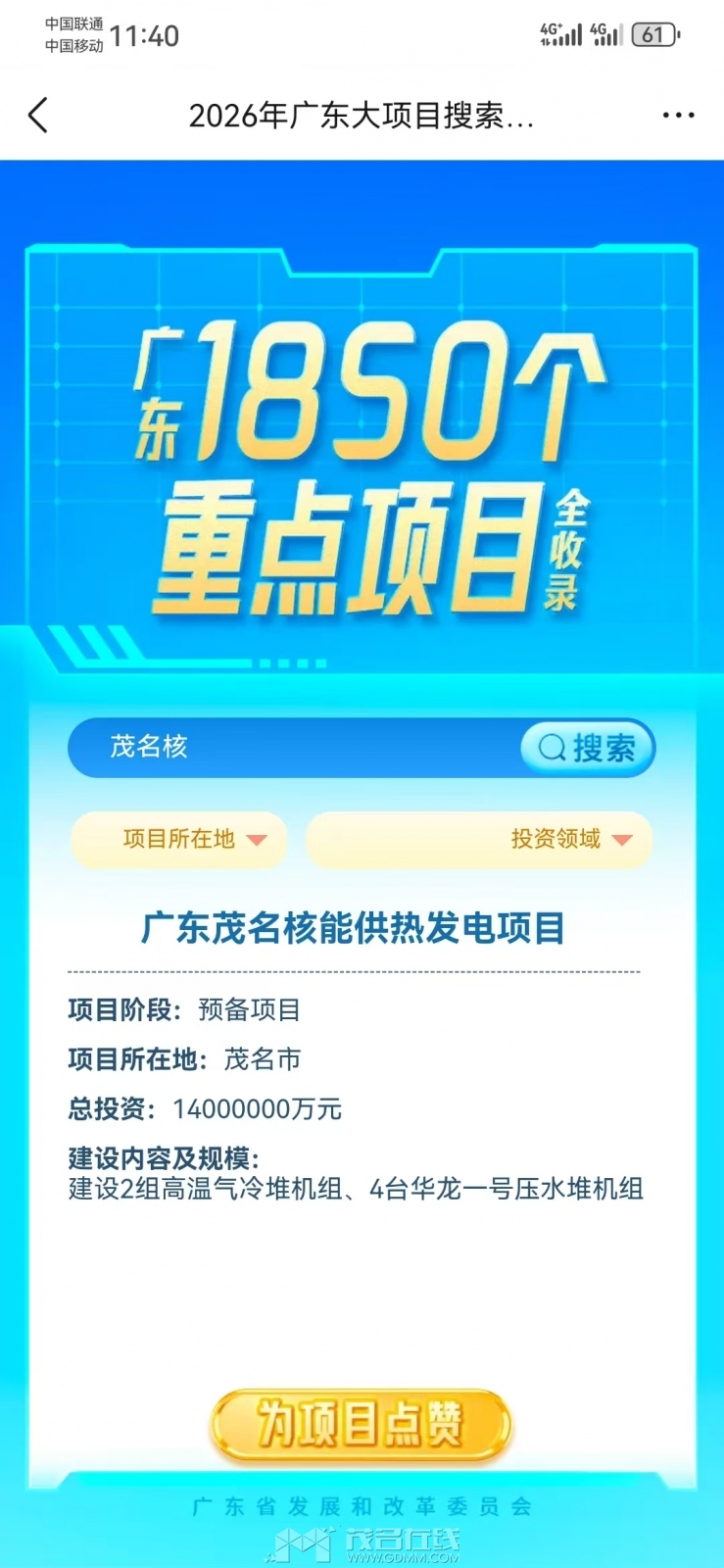Screen dimensions: 724x1568
Task: Open the three-dot overflow menu
Action: [678, 116]
